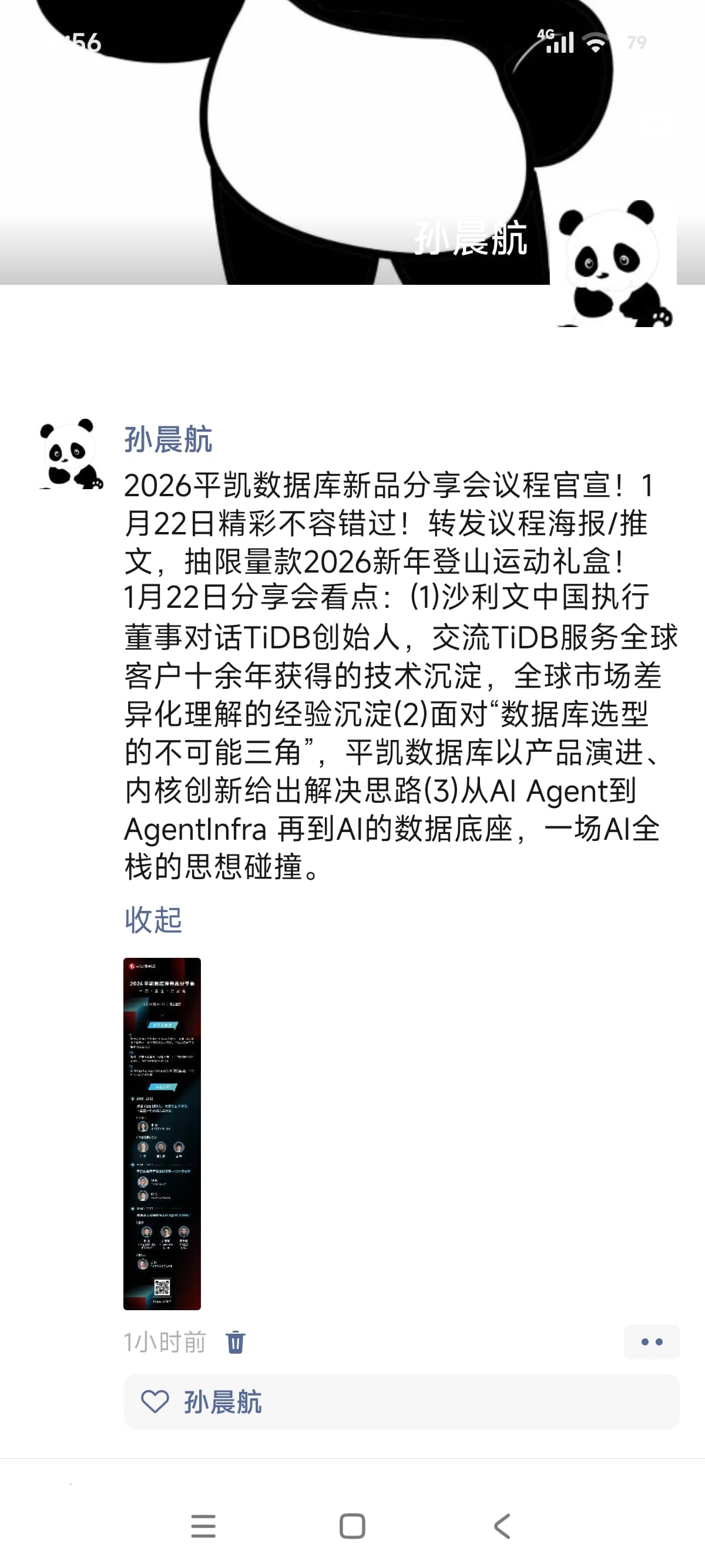Screen dimensions: 705x1568
Task: Delete this post with the trash icon
Action: (235, 1341)
